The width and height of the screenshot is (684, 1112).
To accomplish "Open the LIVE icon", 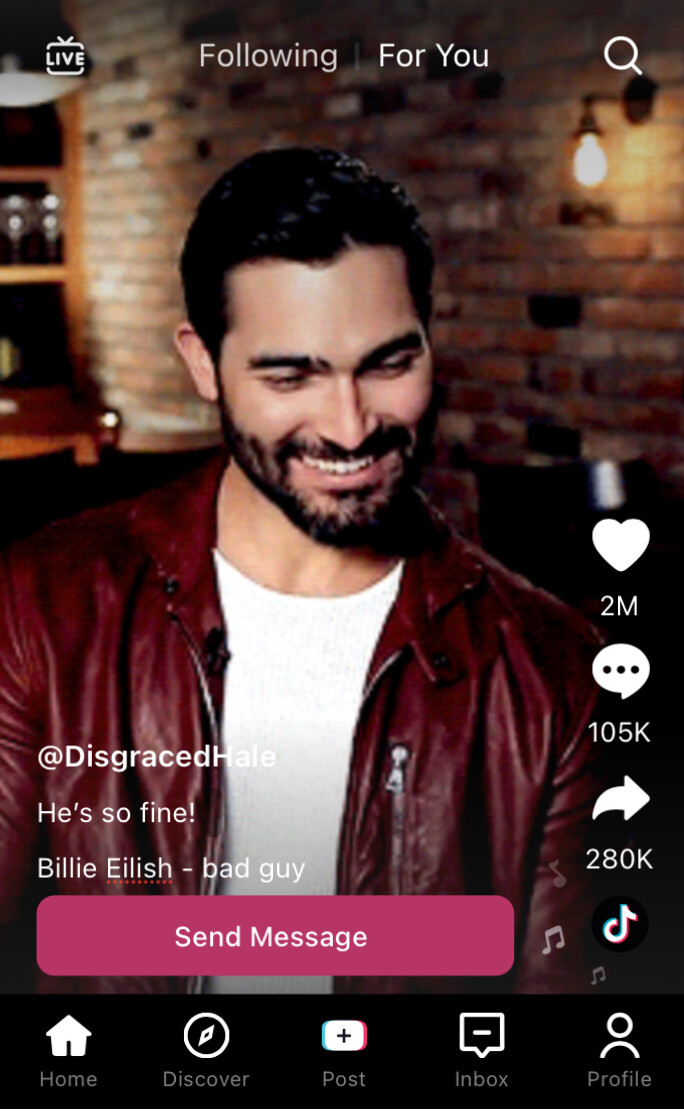I will [x=65, y=56].
